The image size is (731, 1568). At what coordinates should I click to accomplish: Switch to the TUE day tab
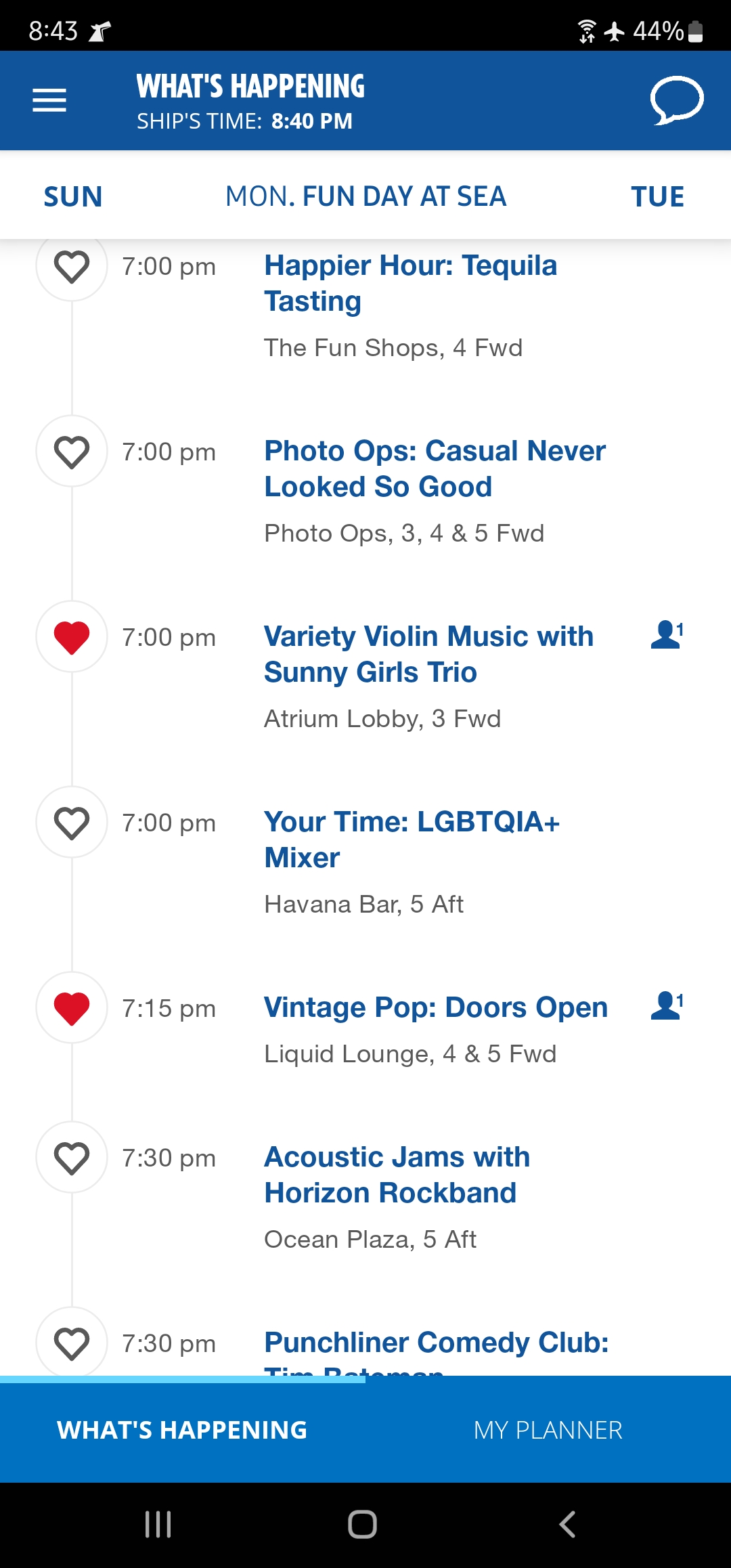pos(657,197)
